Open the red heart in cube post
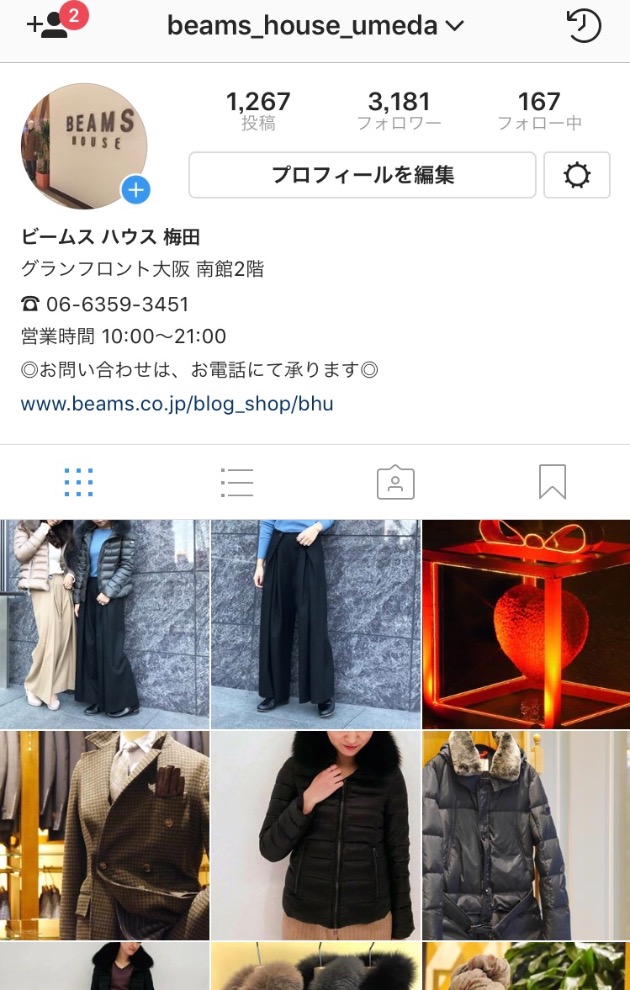The width and height of the screenshot is (630, 990). [526, 623]
